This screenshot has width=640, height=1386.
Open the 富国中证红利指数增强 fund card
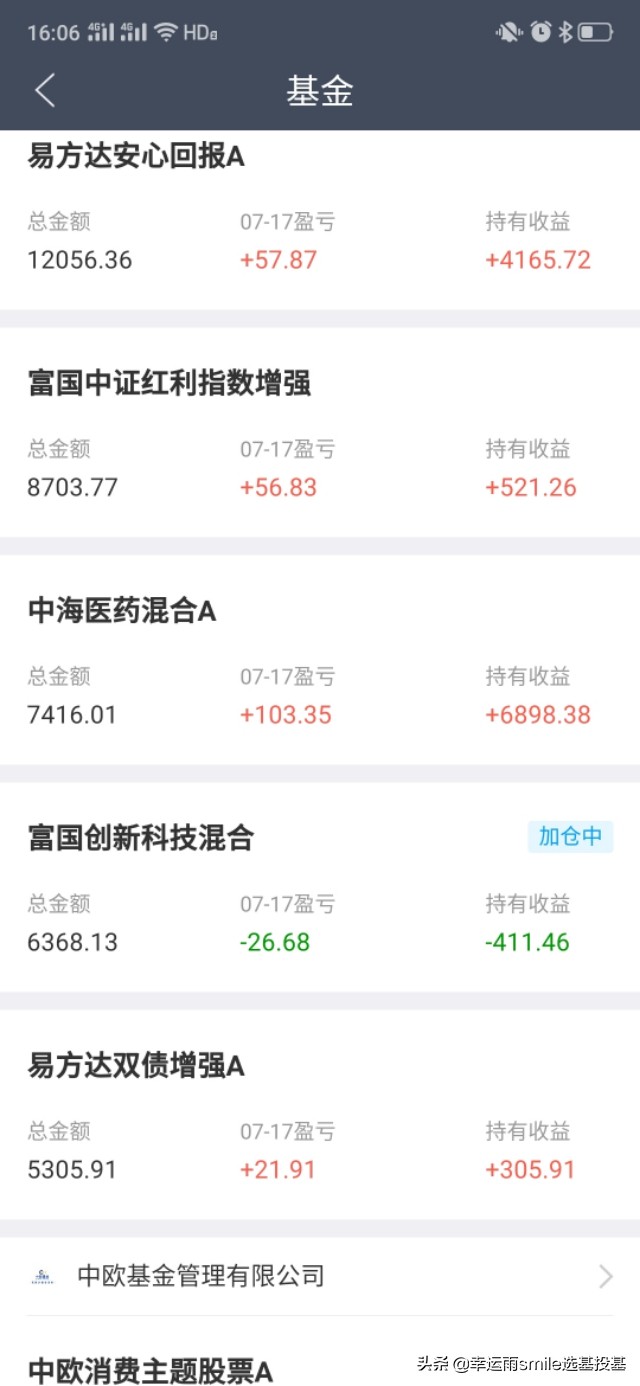coord(320,432)
